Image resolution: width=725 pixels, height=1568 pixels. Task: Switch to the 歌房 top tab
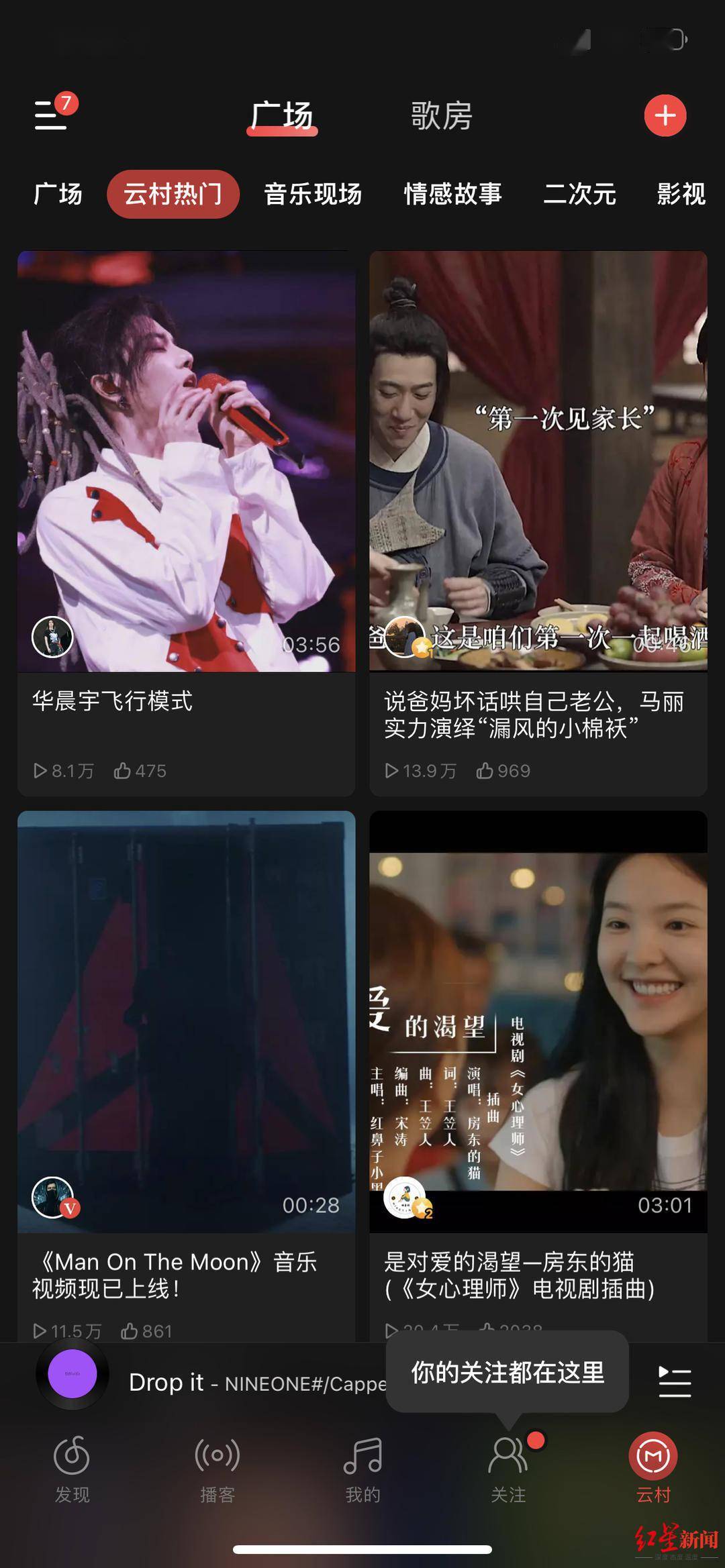441,116
